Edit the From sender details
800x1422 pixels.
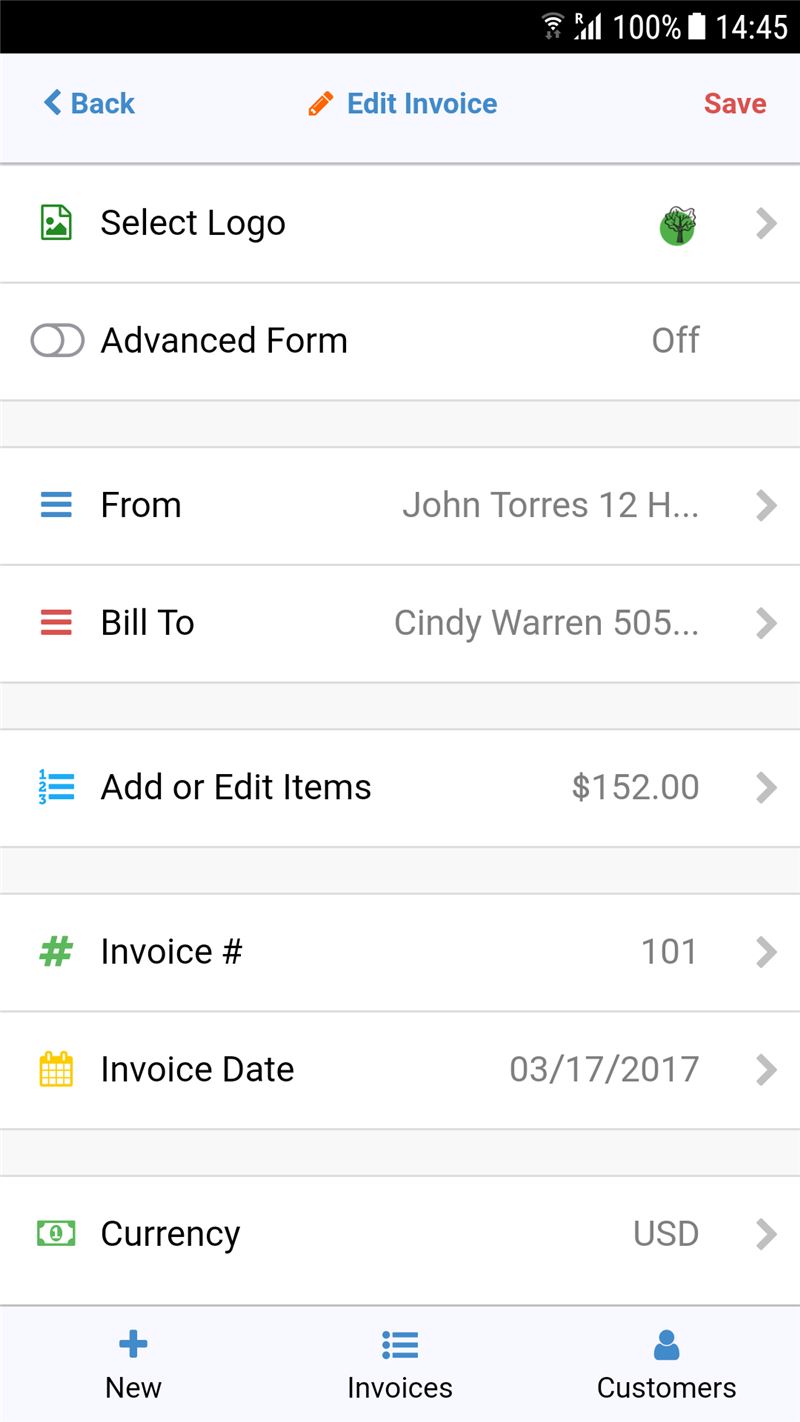pyautogui.click(x=400, y=506)
